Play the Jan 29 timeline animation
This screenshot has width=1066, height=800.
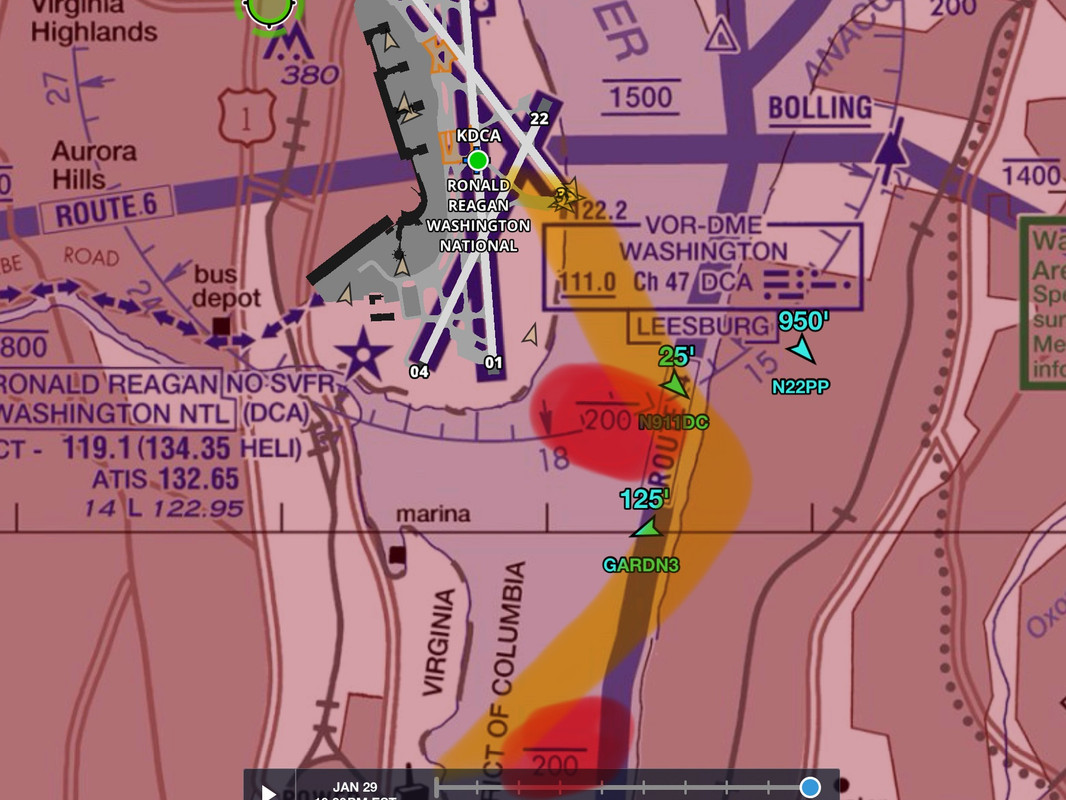(x=269, y=791)
